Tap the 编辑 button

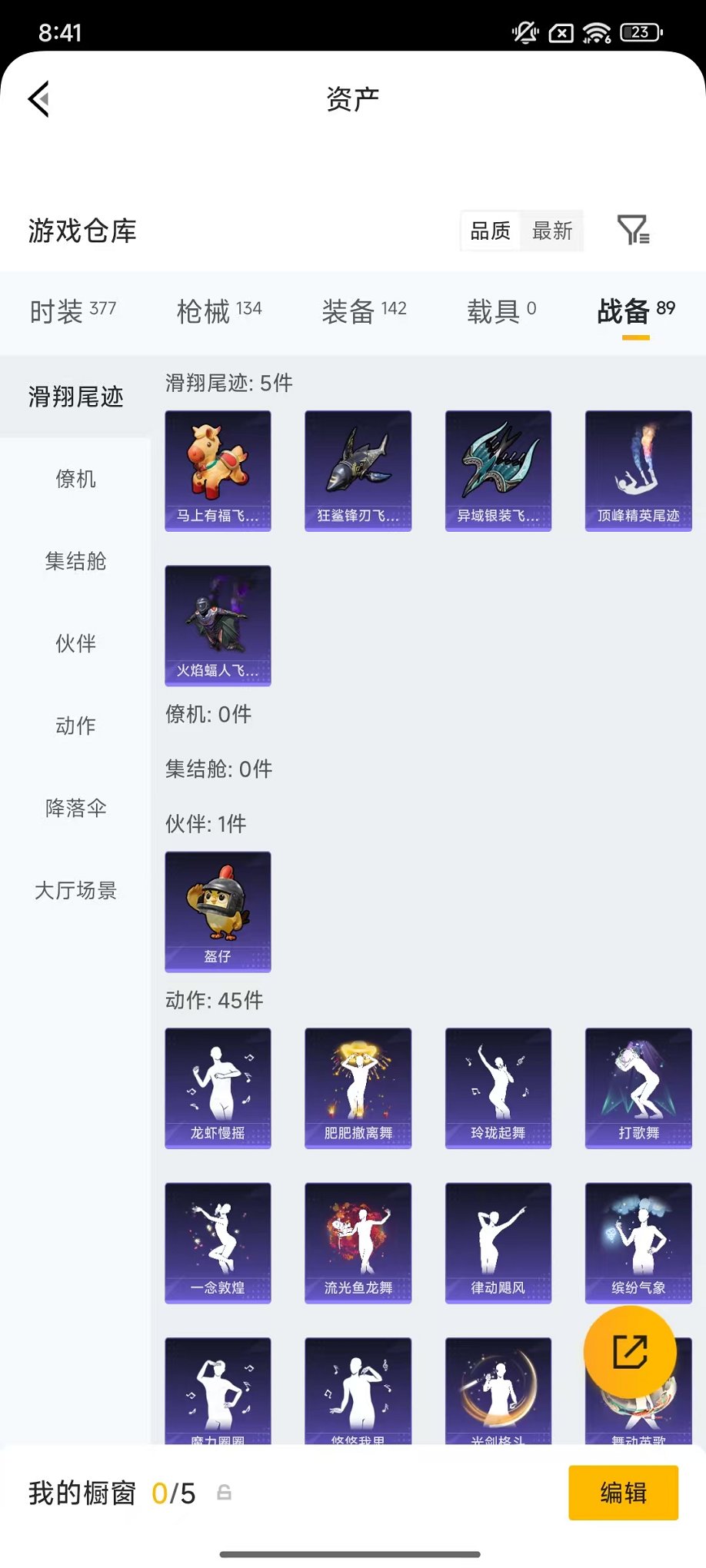coord(623,1493)
